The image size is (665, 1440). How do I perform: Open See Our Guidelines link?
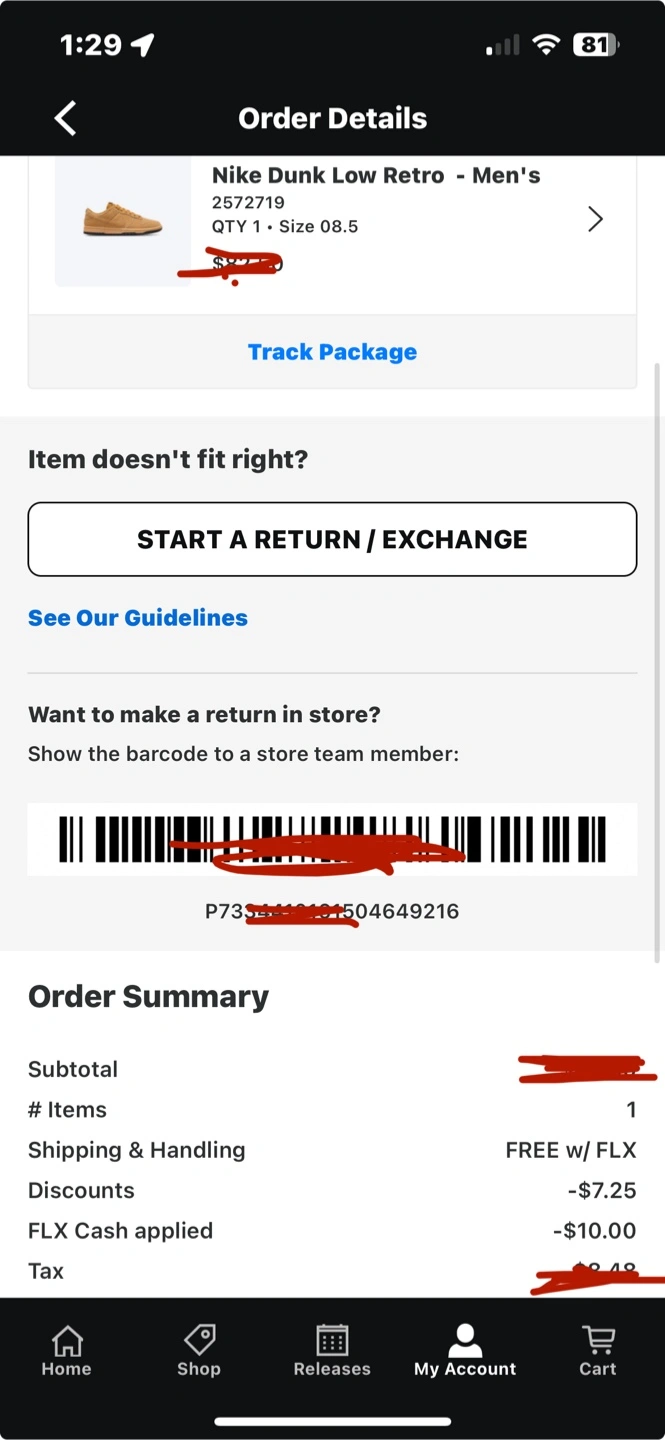tap(138, 618)
